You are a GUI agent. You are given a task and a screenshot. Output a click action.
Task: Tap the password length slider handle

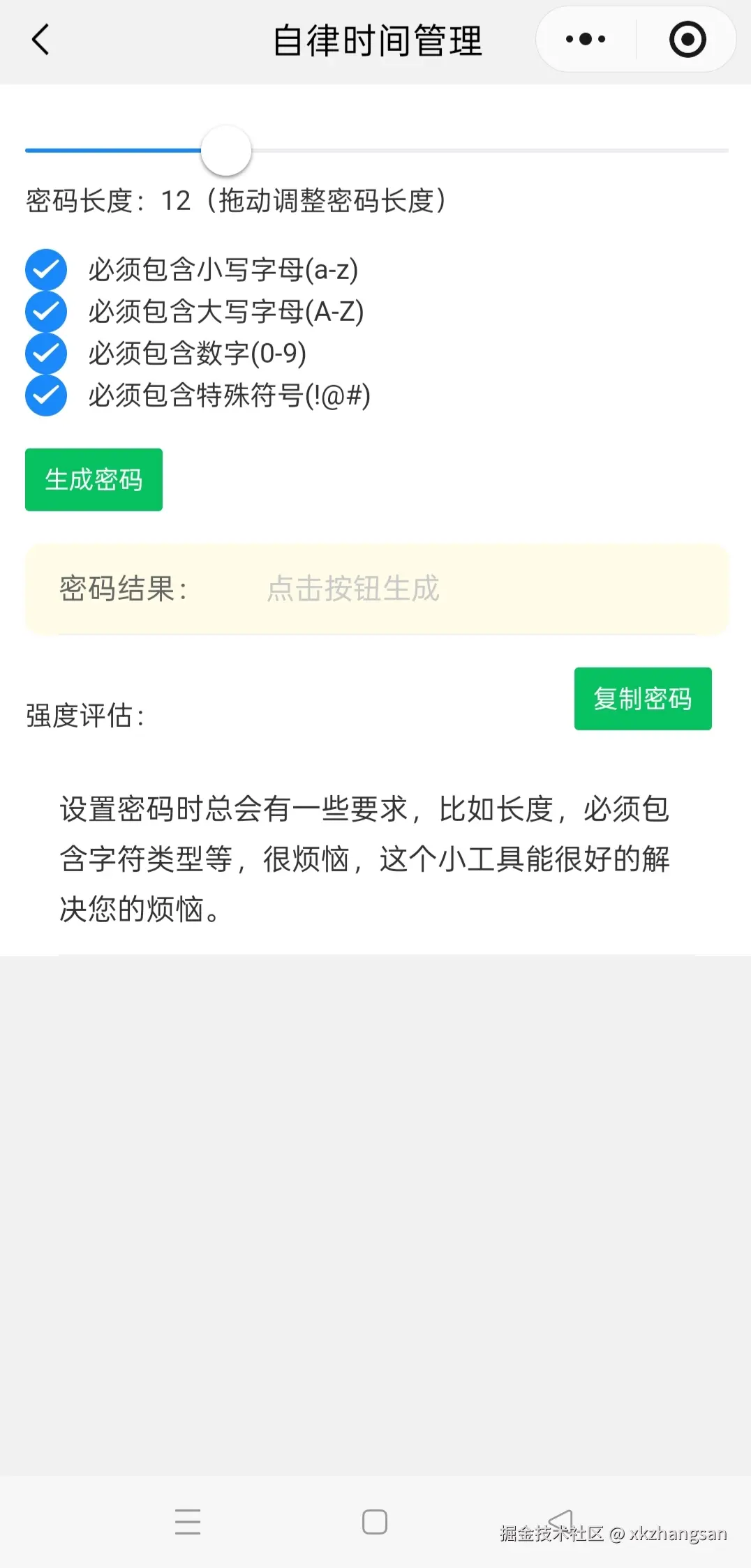(x=226, y=151)
